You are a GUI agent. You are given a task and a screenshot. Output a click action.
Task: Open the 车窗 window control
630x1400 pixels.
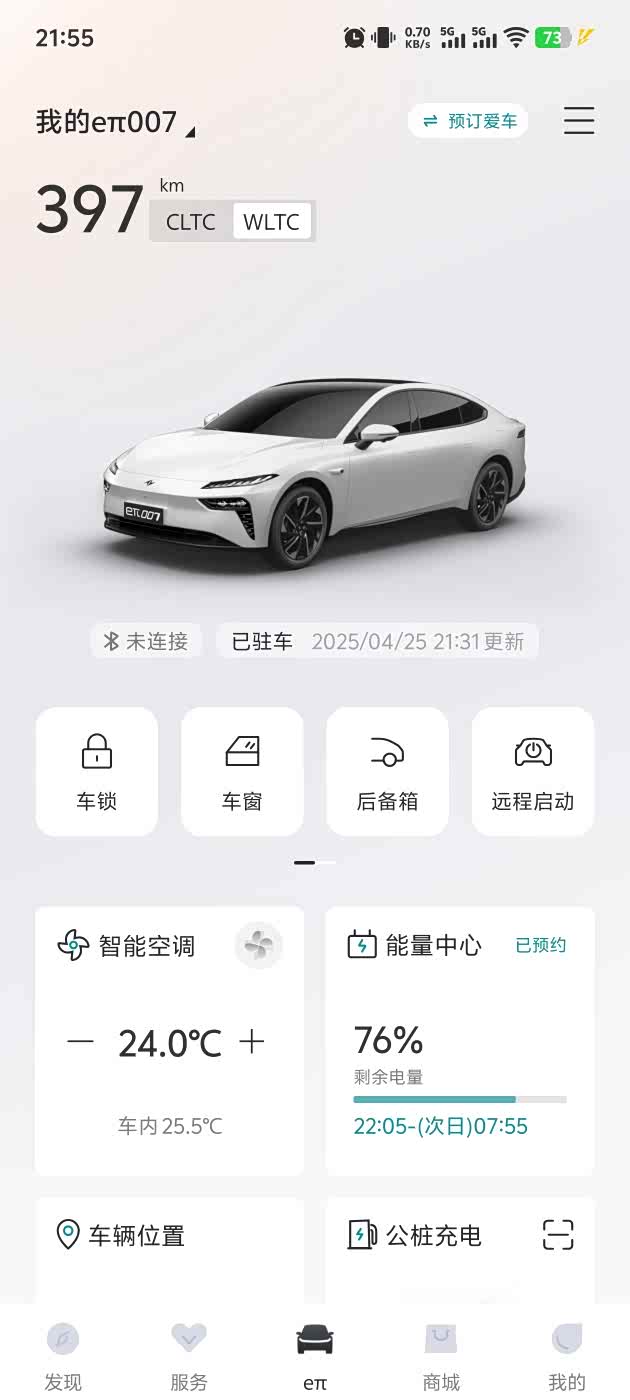tap(242, 771)
